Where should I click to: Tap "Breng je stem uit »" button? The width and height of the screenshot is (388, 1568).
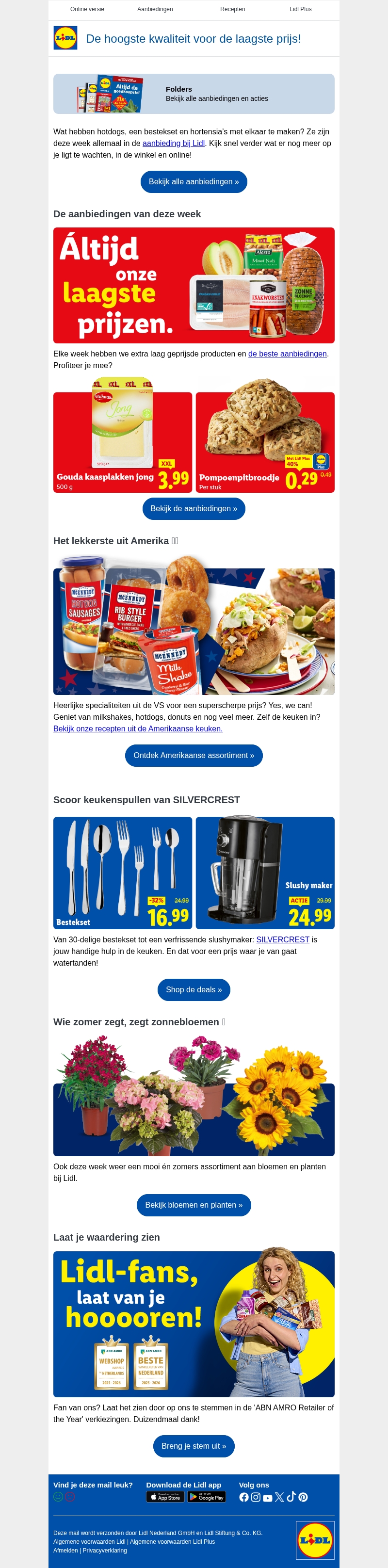click(x=194, y=1446)
